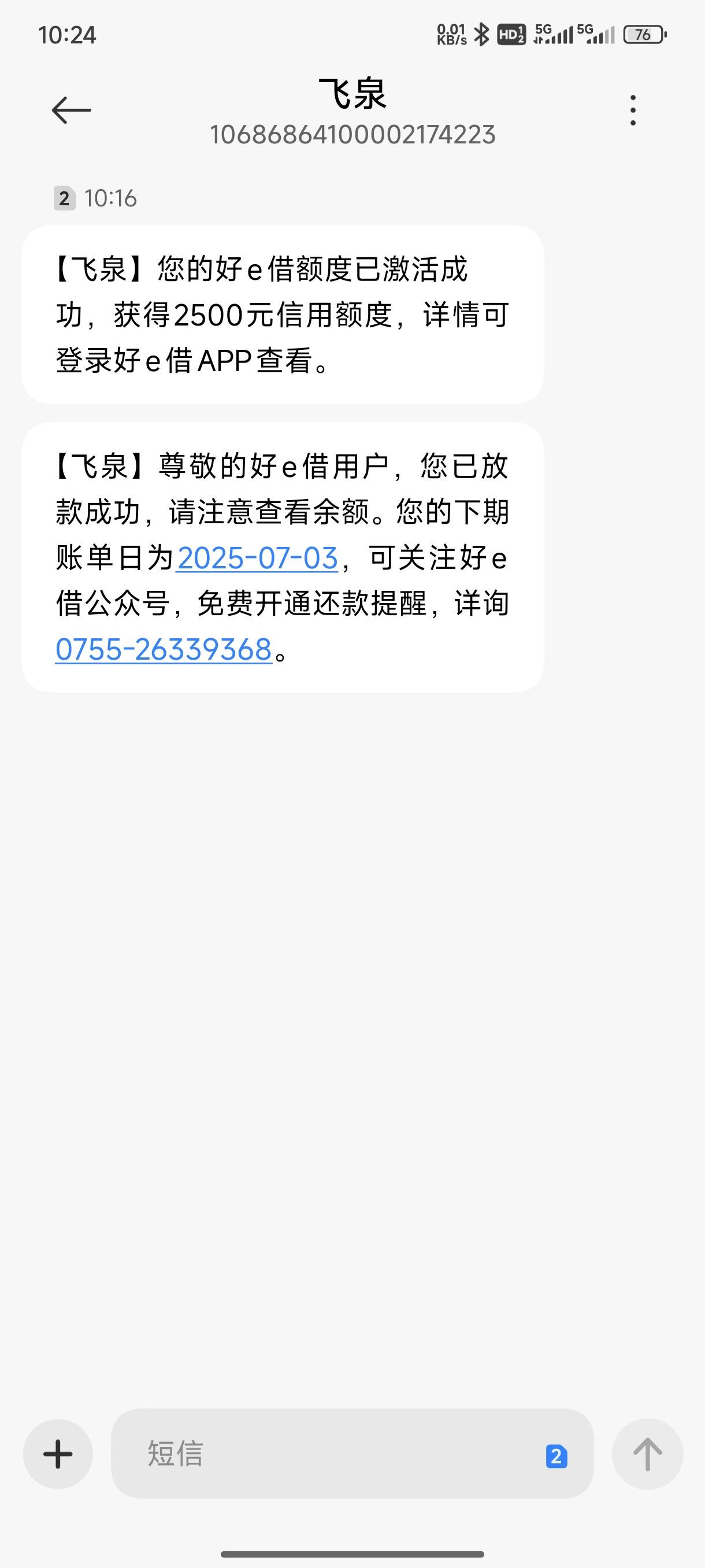This screenshot has height=1568, width=705.
Task: Call the 0755-26339368 phone link
Action: point(164,649)
